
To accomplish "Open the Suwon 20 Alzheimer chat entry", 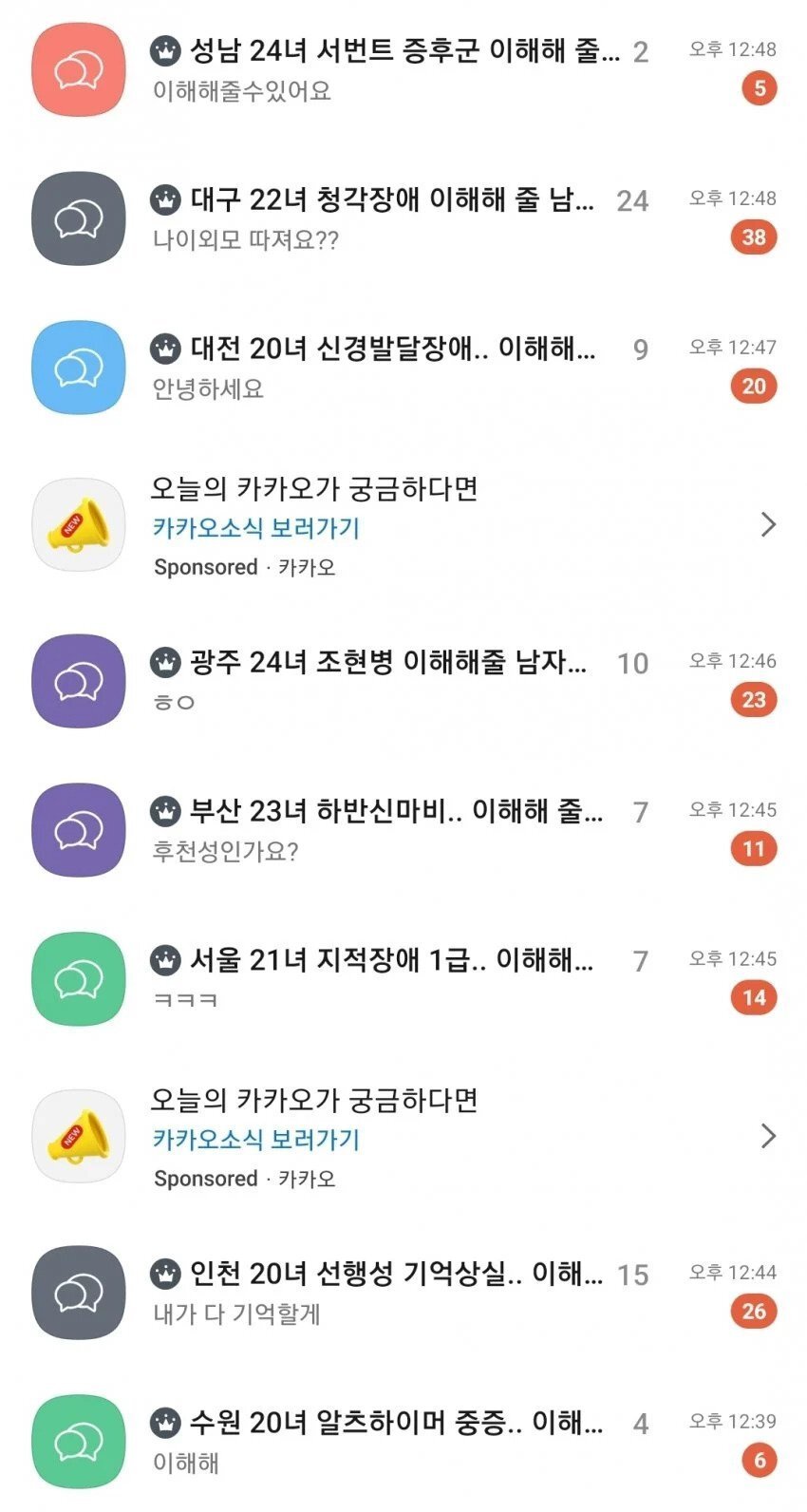I will [380, 1424].
